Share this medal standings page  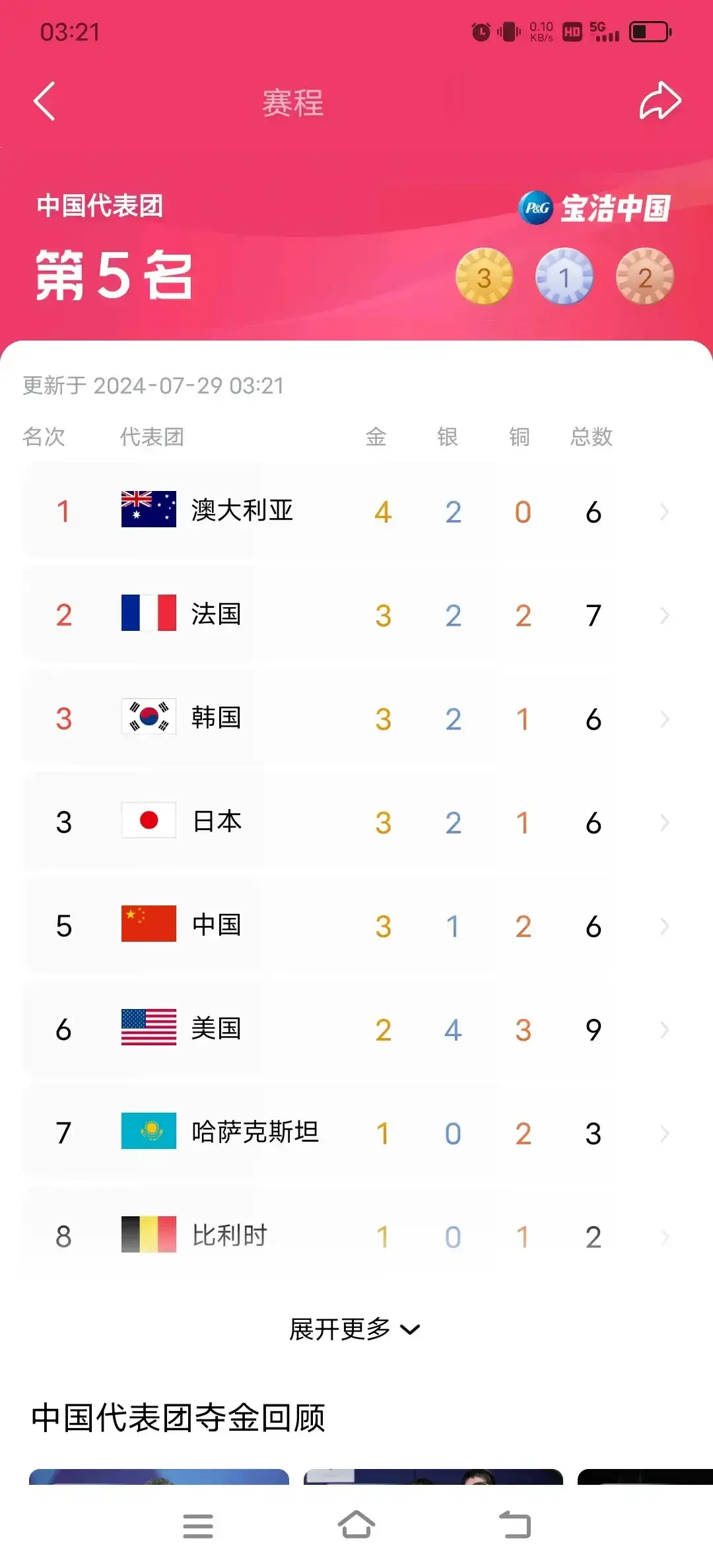(660, 102)
